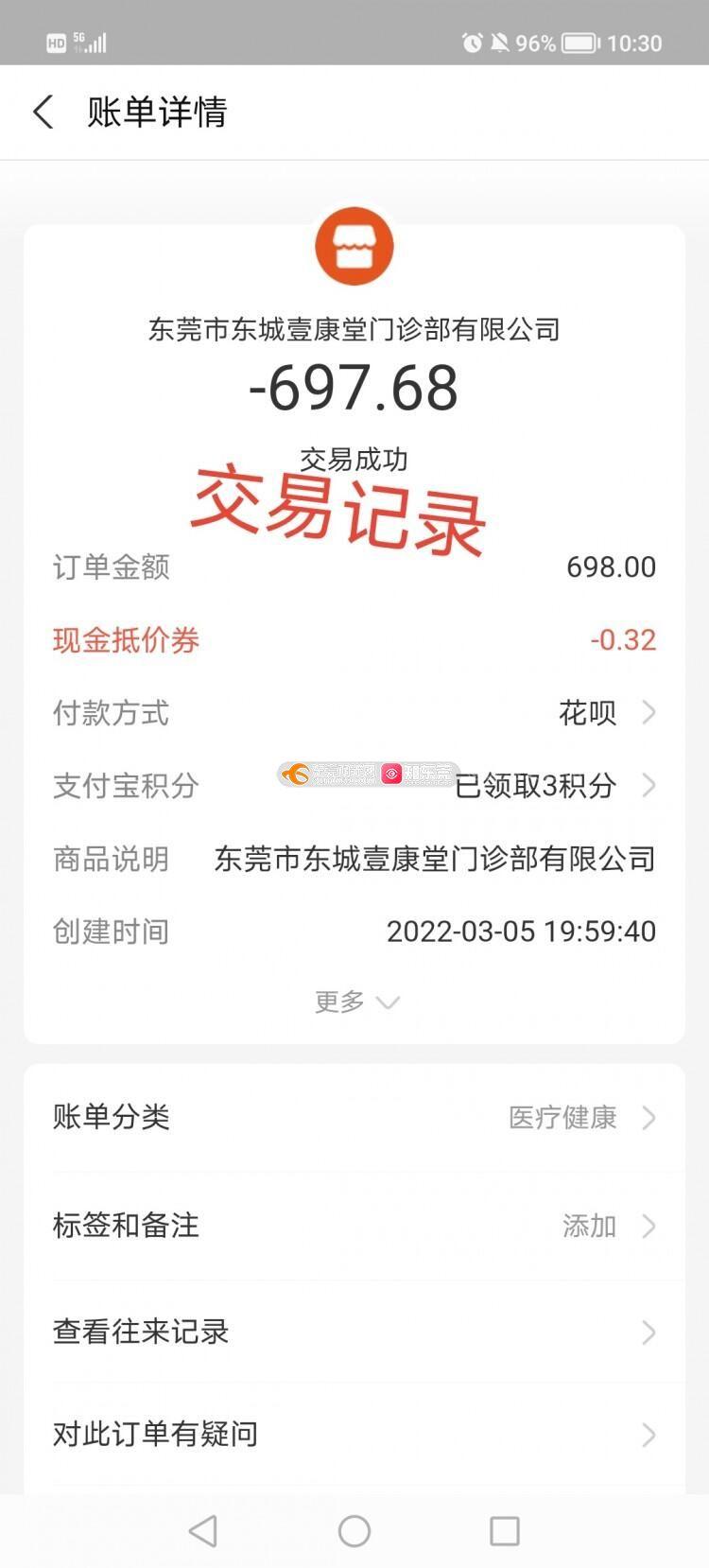The height and width of the screenshot is (1568, 709).
Task: Open the 支付宝积分 row
Action: click(x=354, y=785)
